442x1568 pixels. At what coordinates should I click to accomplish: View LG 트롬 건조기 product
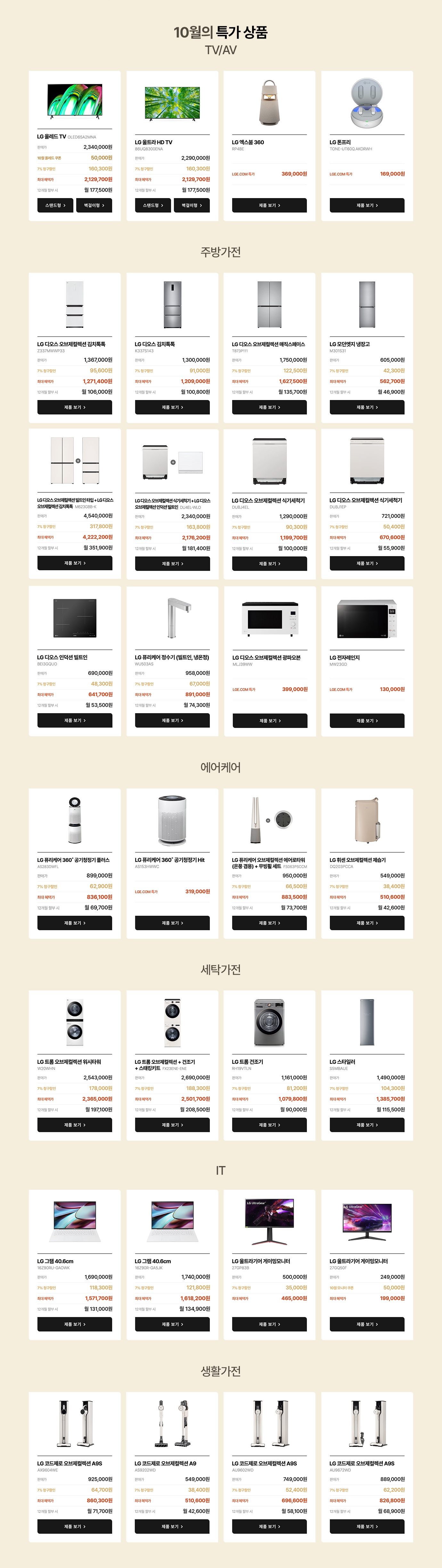(269, 1124)
